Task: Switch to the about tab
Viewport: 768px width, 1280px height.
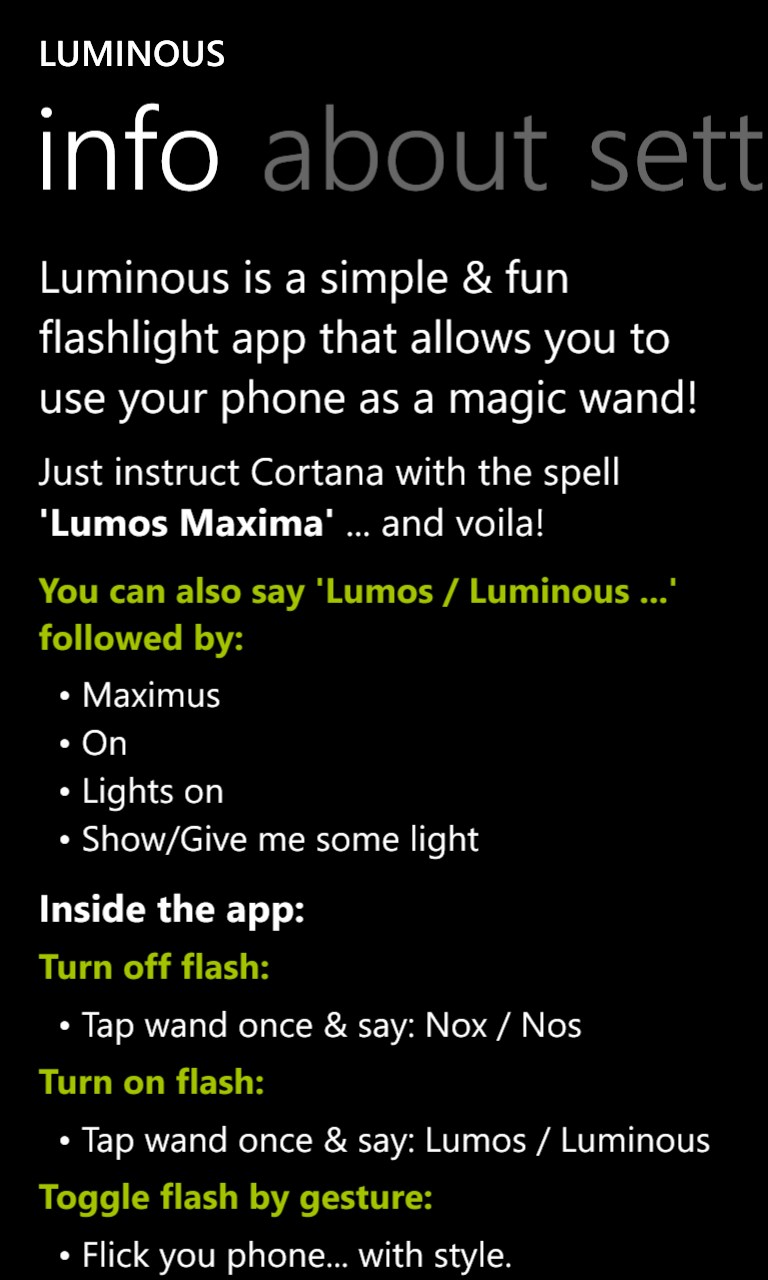Action: tap(404, 155)
